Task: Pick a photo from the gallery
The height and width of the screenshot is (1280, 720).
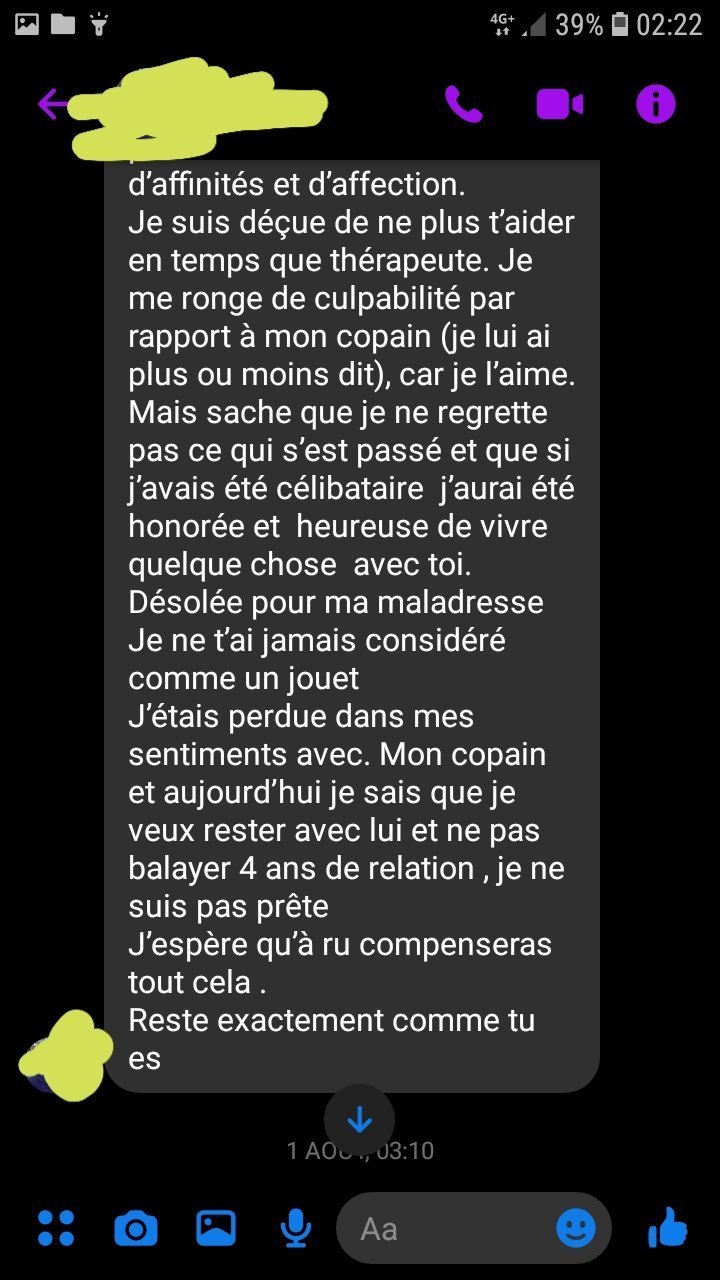Action: (216, 1228)
